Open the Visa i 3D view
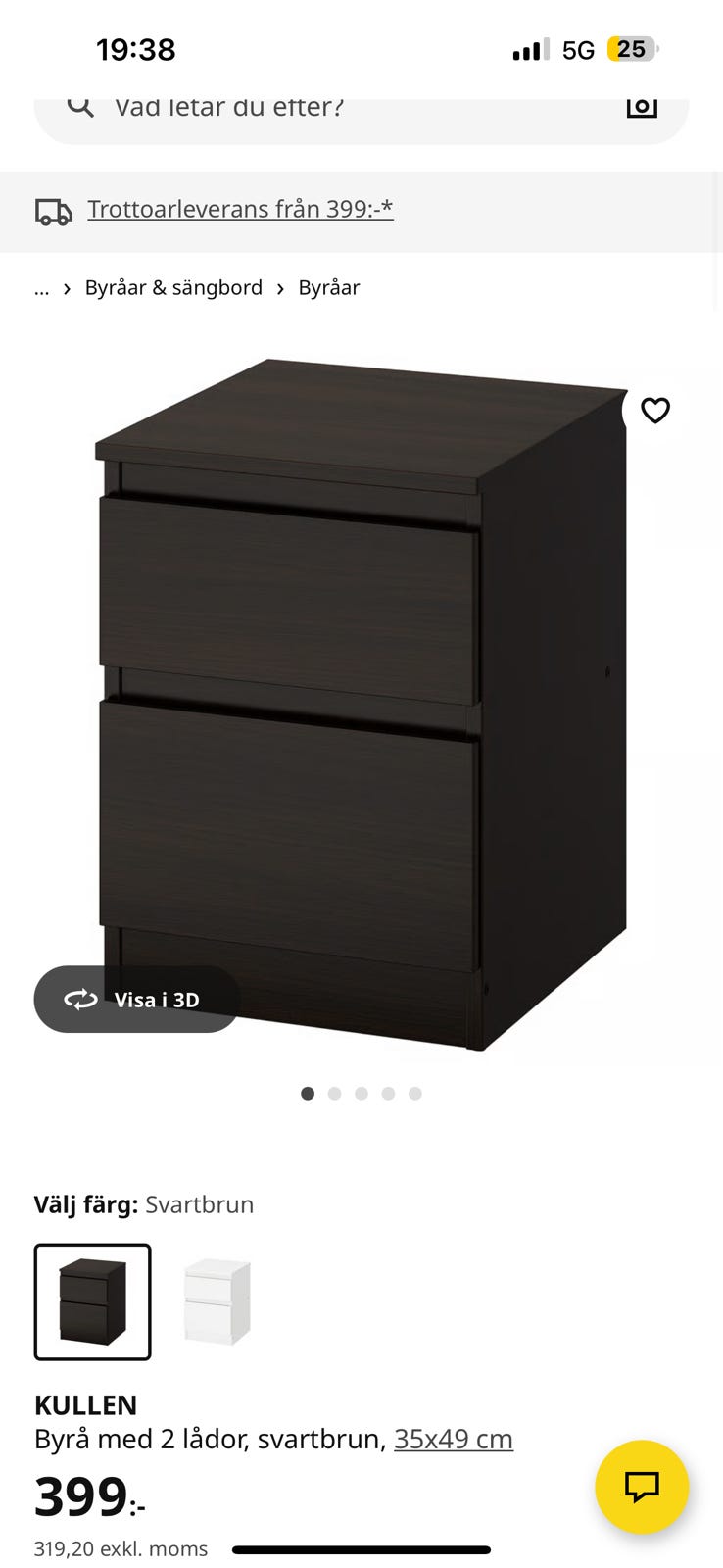 (x=137, y=1000)
